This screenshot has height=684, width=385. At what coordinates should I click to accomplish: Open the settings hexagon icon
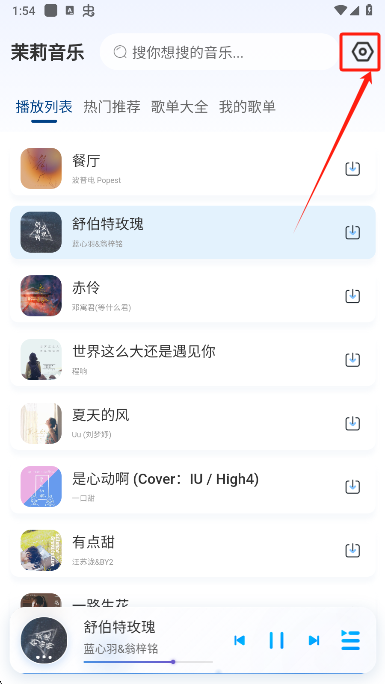(x=362, y=52)
